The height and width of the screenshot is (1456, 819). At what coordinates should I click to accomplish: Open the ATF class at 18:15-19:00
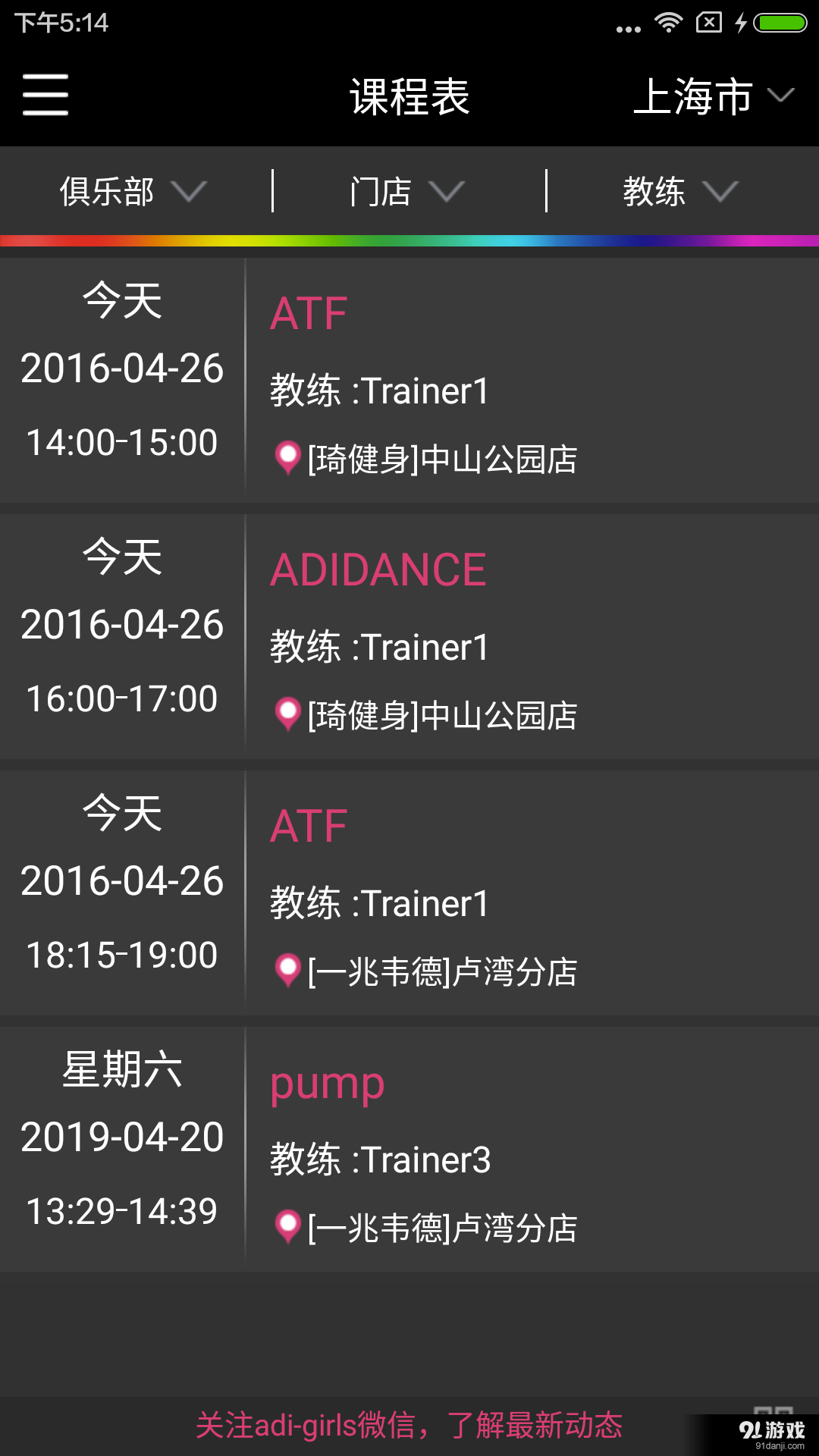pyautogui.click(x=531, y=893)
